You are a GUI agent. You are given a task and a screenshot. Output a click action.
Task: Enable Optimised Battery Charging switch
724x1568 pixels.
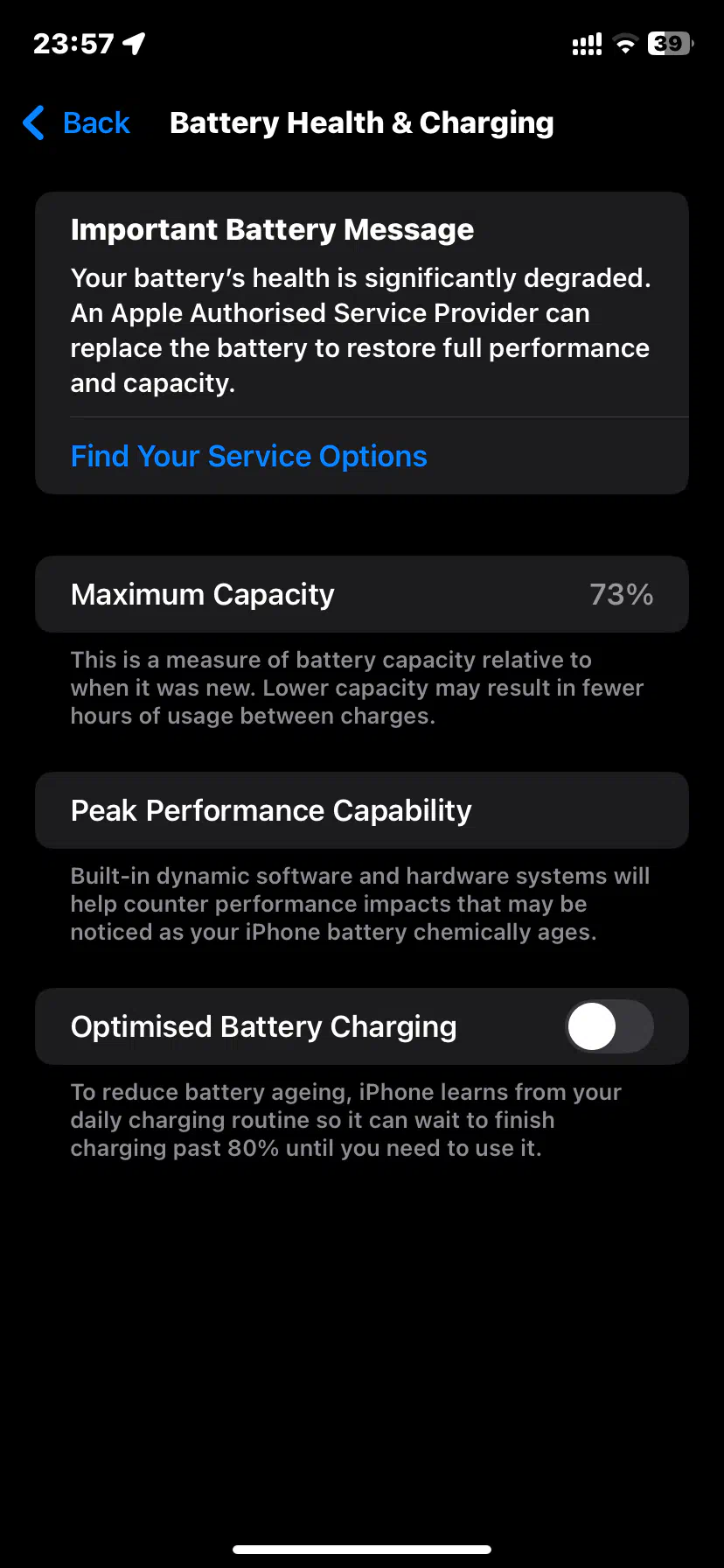(609, 1026)
